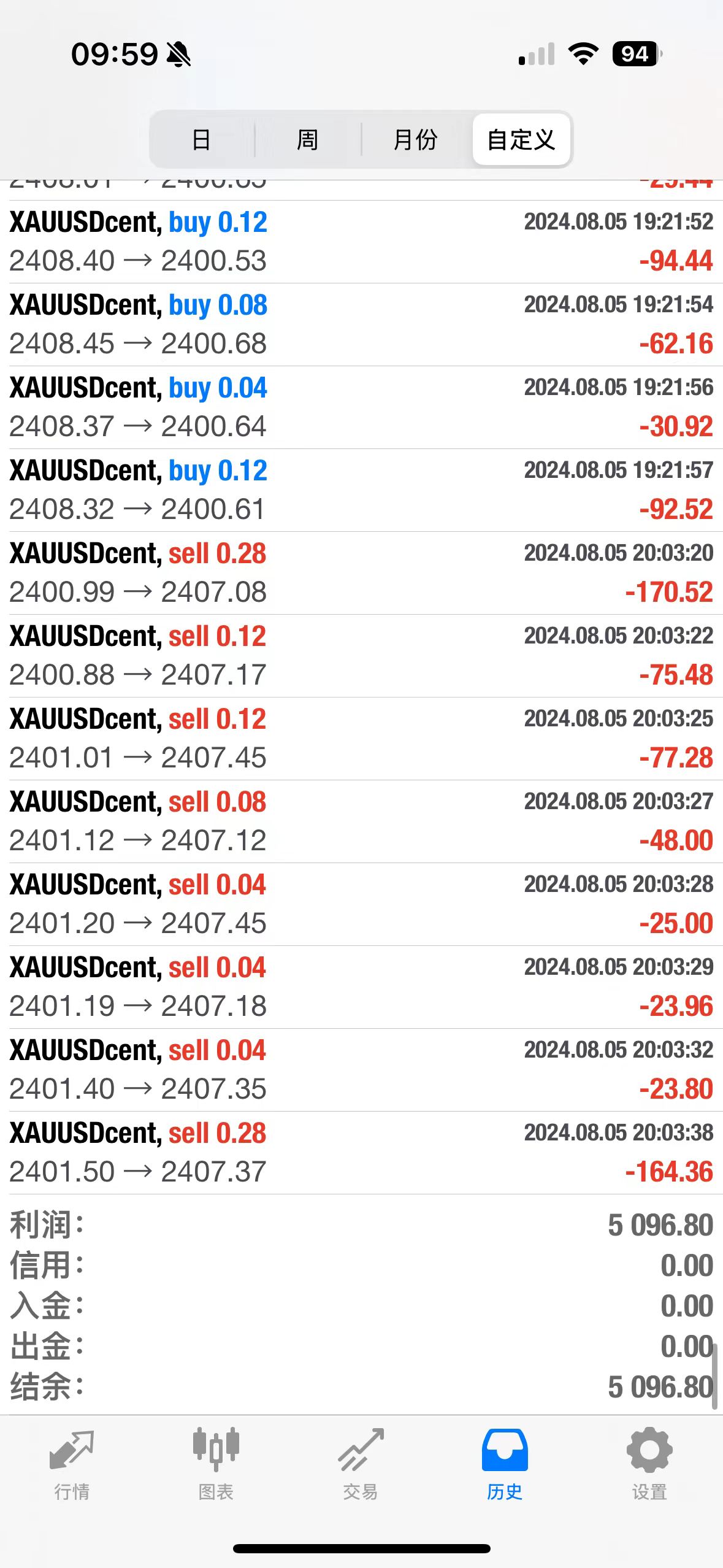Open the sell 0.04 trade with -25.00
Viewport: 723px width, 1568px height.
361,904
